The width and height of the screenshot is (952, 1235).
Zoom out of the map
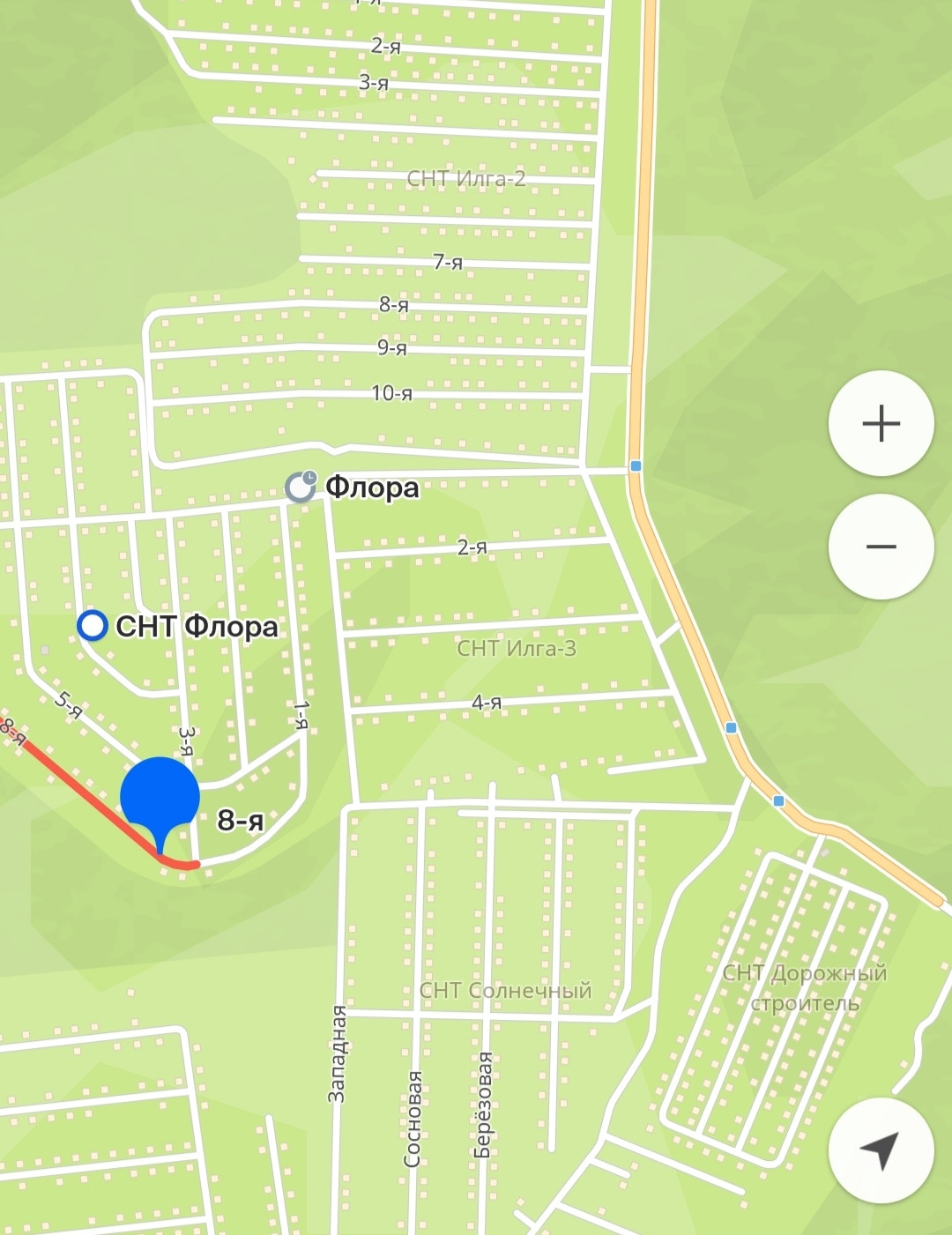click(x=881, y=547)
